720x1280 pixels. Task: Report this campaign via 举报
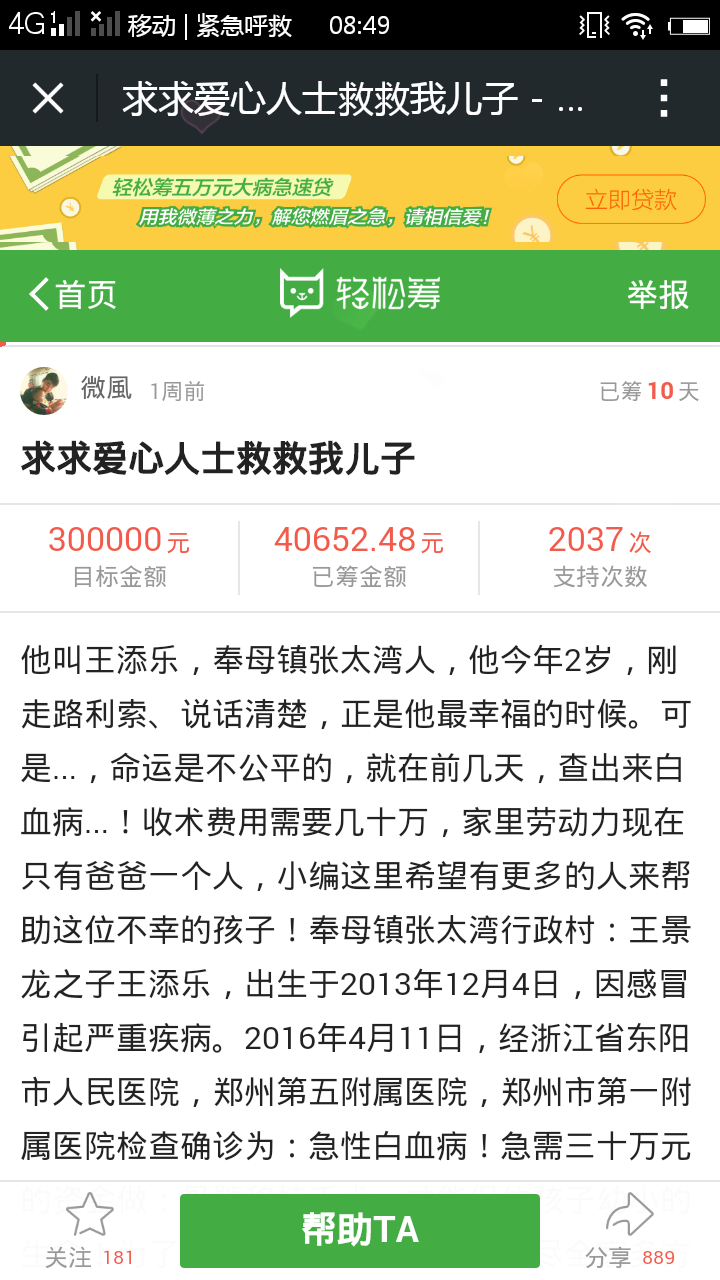(x=658, y=294)
